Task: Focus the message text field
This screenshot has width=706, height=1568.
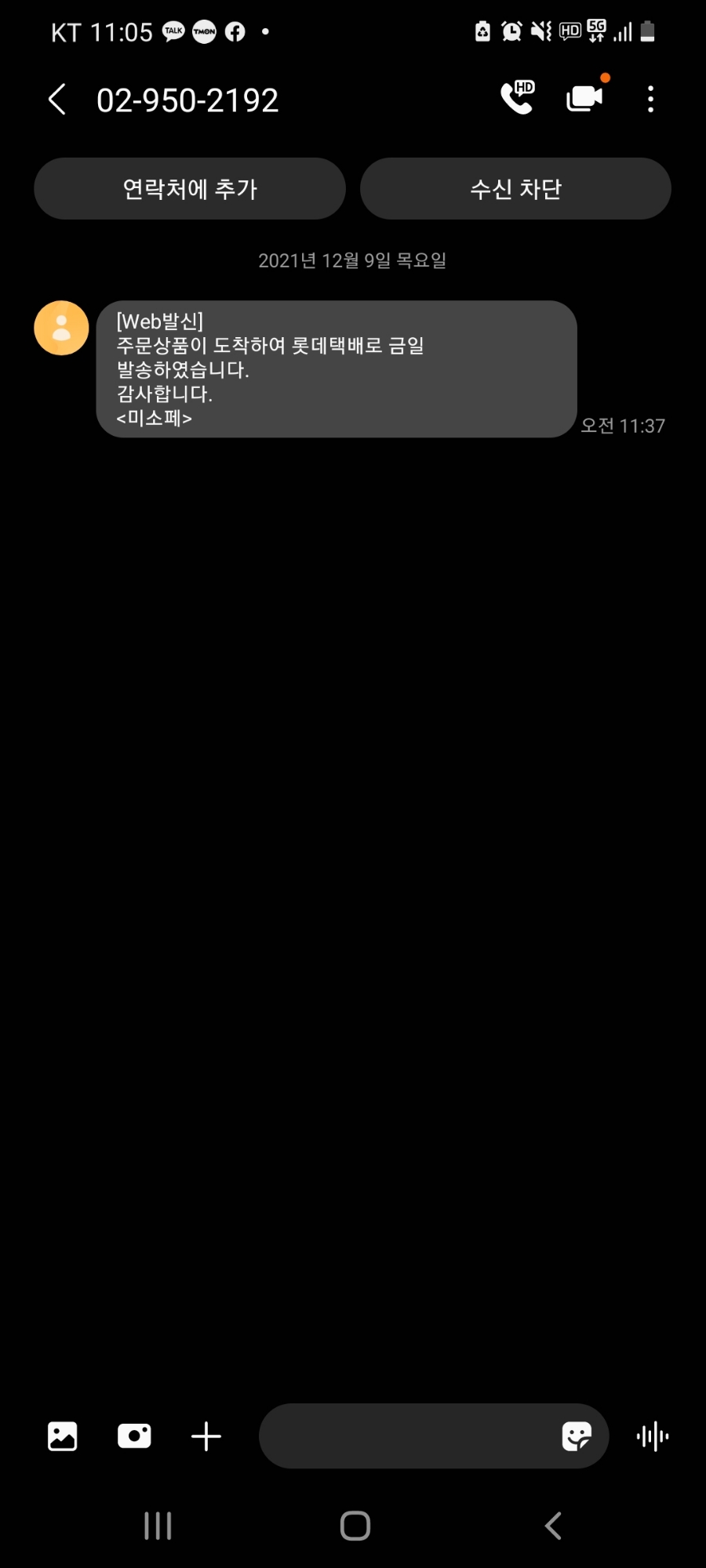Action: click(x=404, y=1436)
